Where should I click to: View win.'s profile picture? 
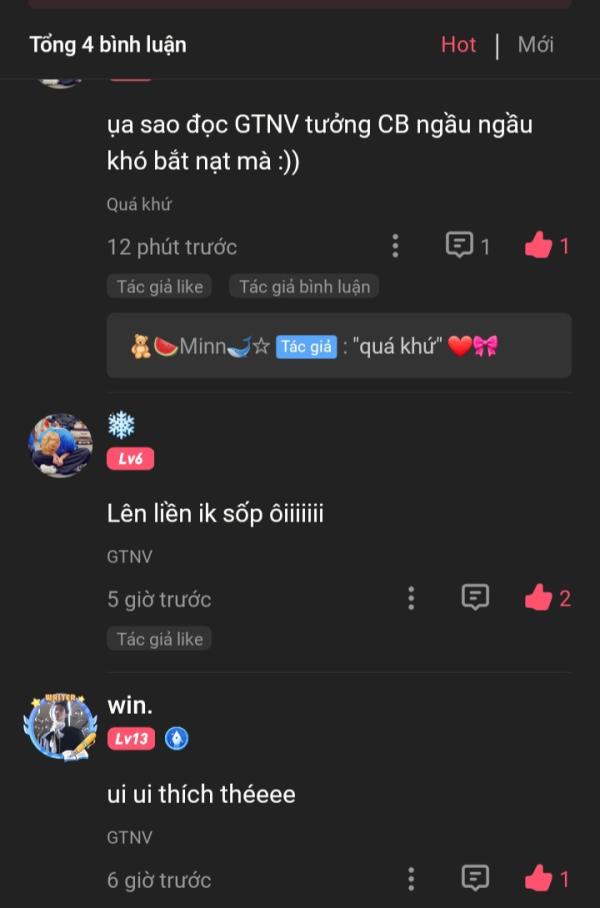tap(60, 725)
